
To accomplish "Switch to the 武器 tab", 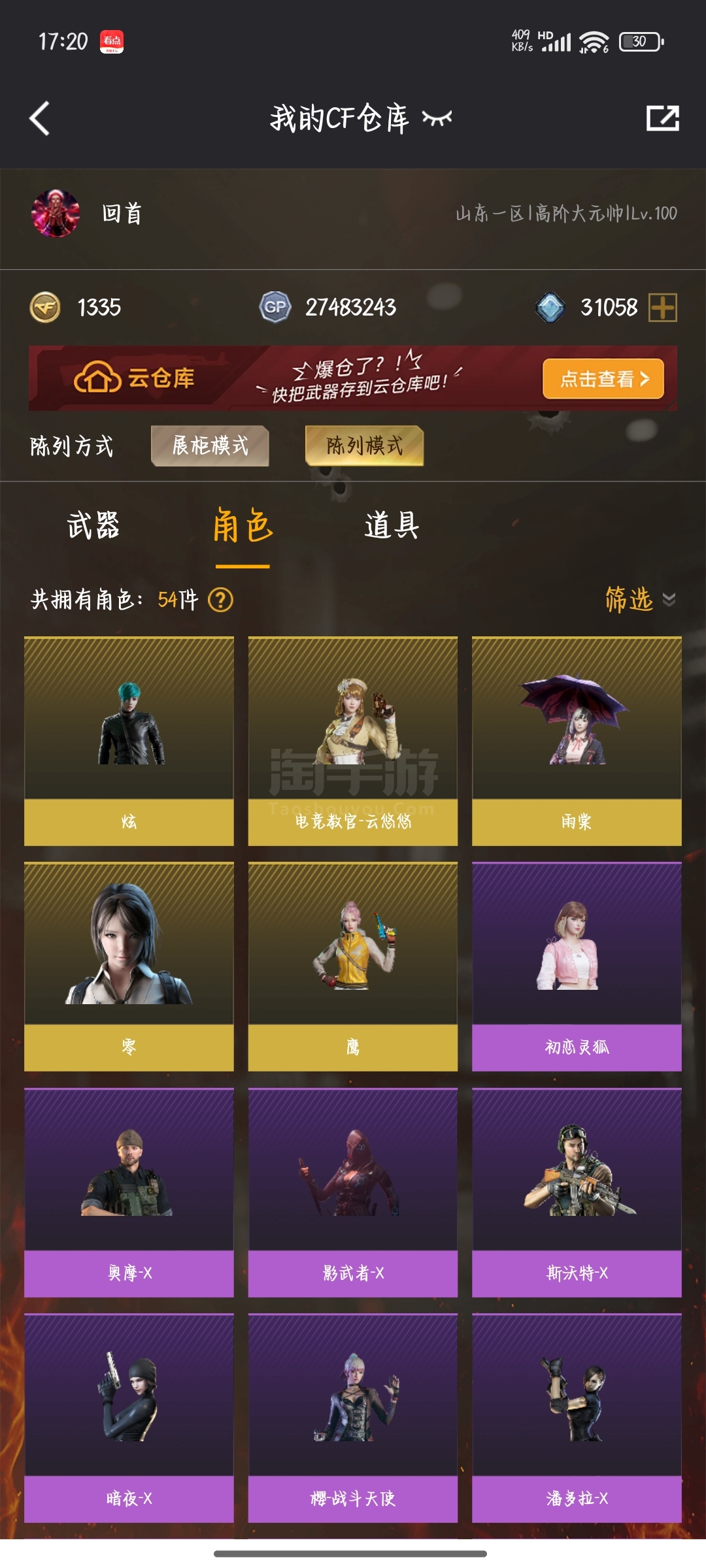I will pos(93,525).
